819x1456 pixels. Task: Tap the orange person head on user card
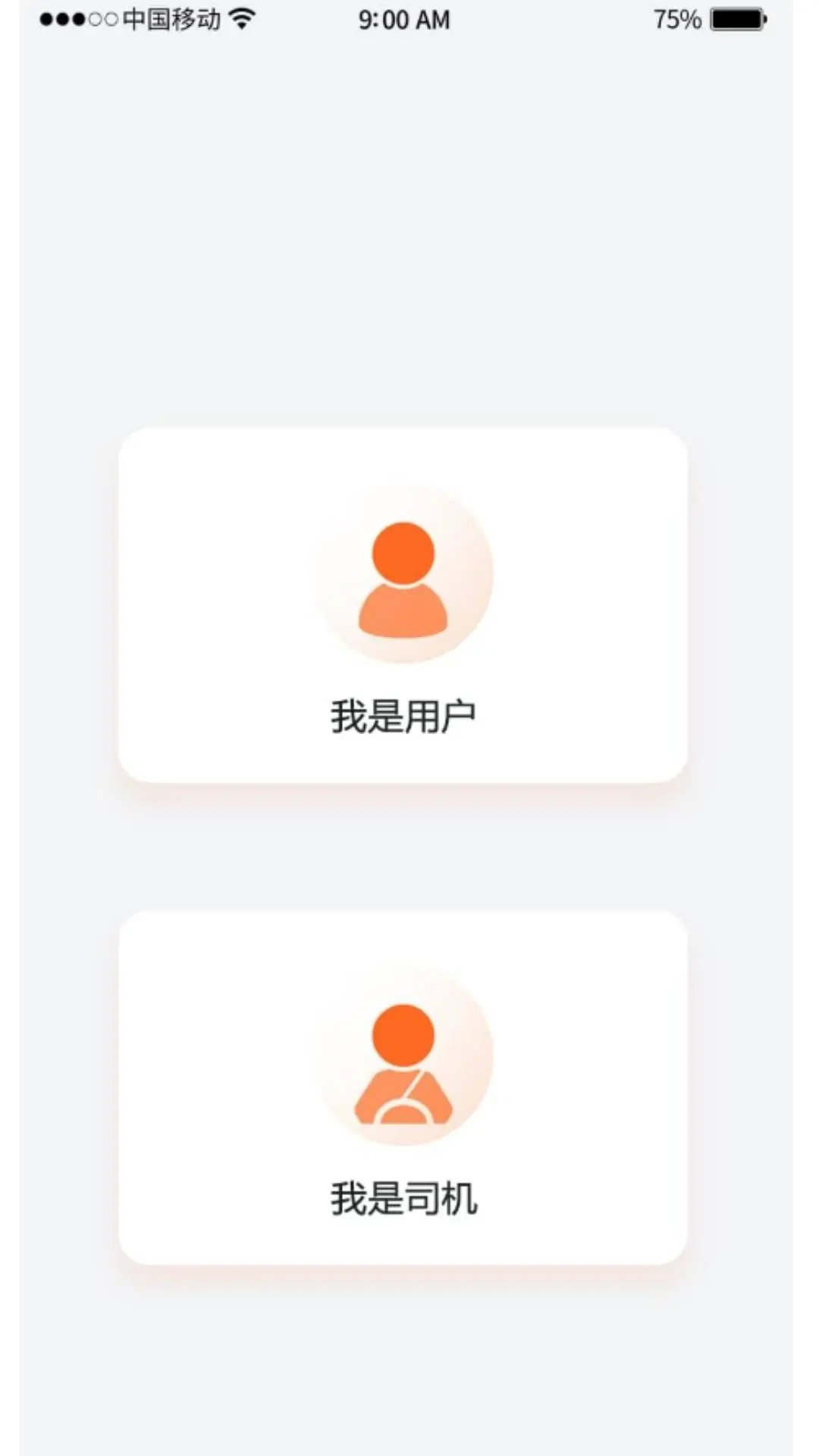(404, 550)
